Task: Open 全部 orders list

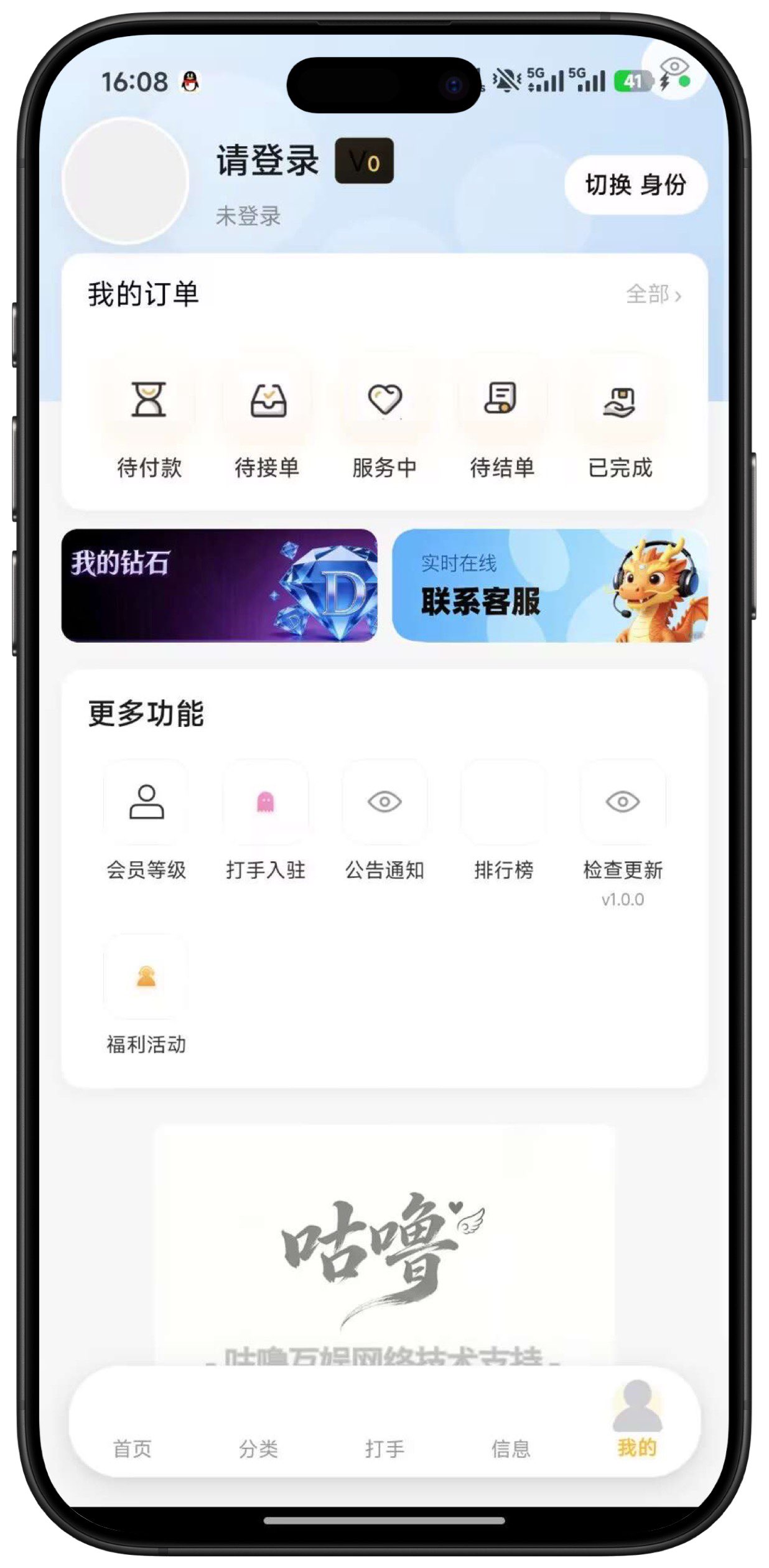Action: pos(653,294)
